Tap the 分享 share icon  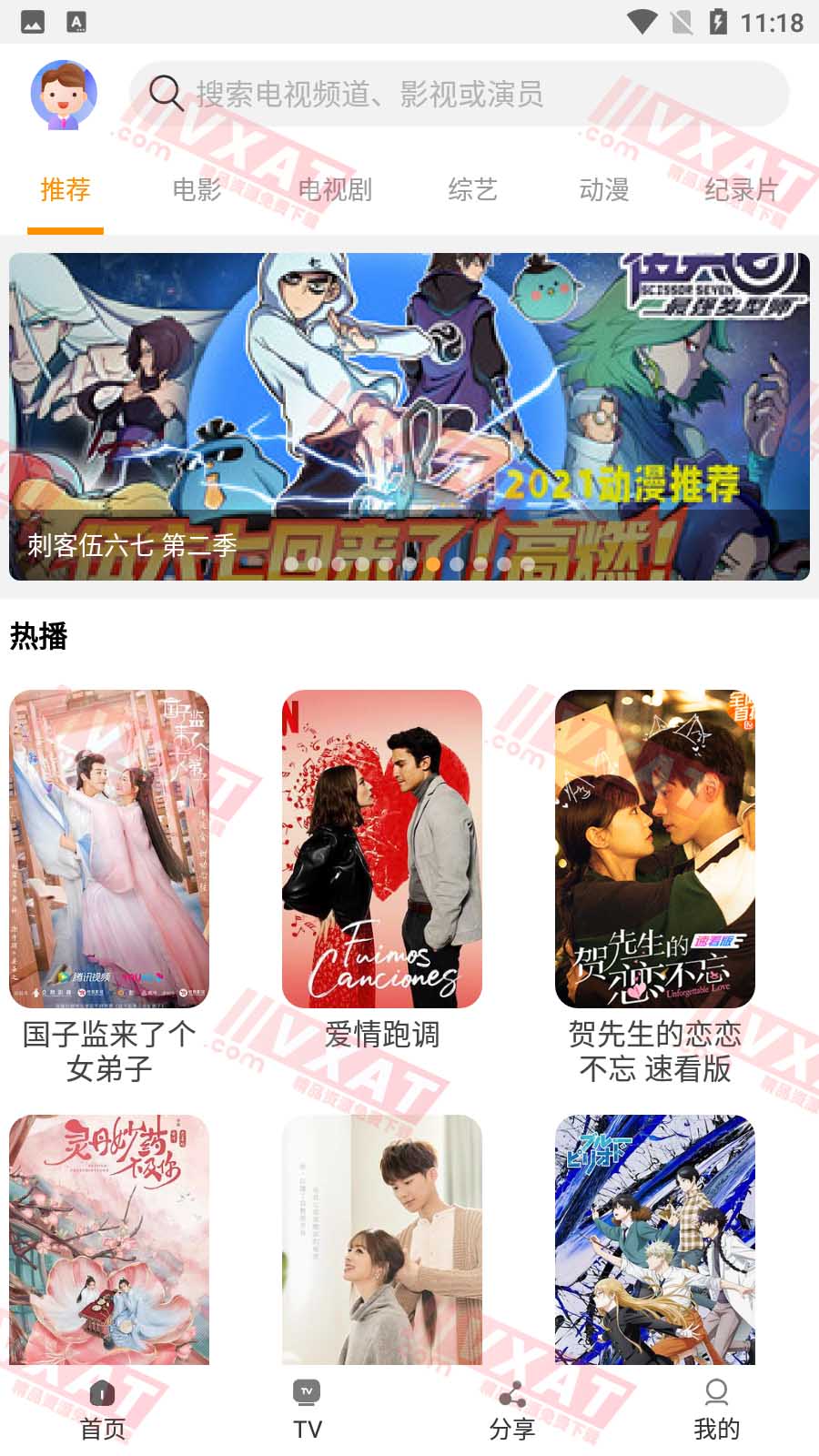(x=511, y=1392)
